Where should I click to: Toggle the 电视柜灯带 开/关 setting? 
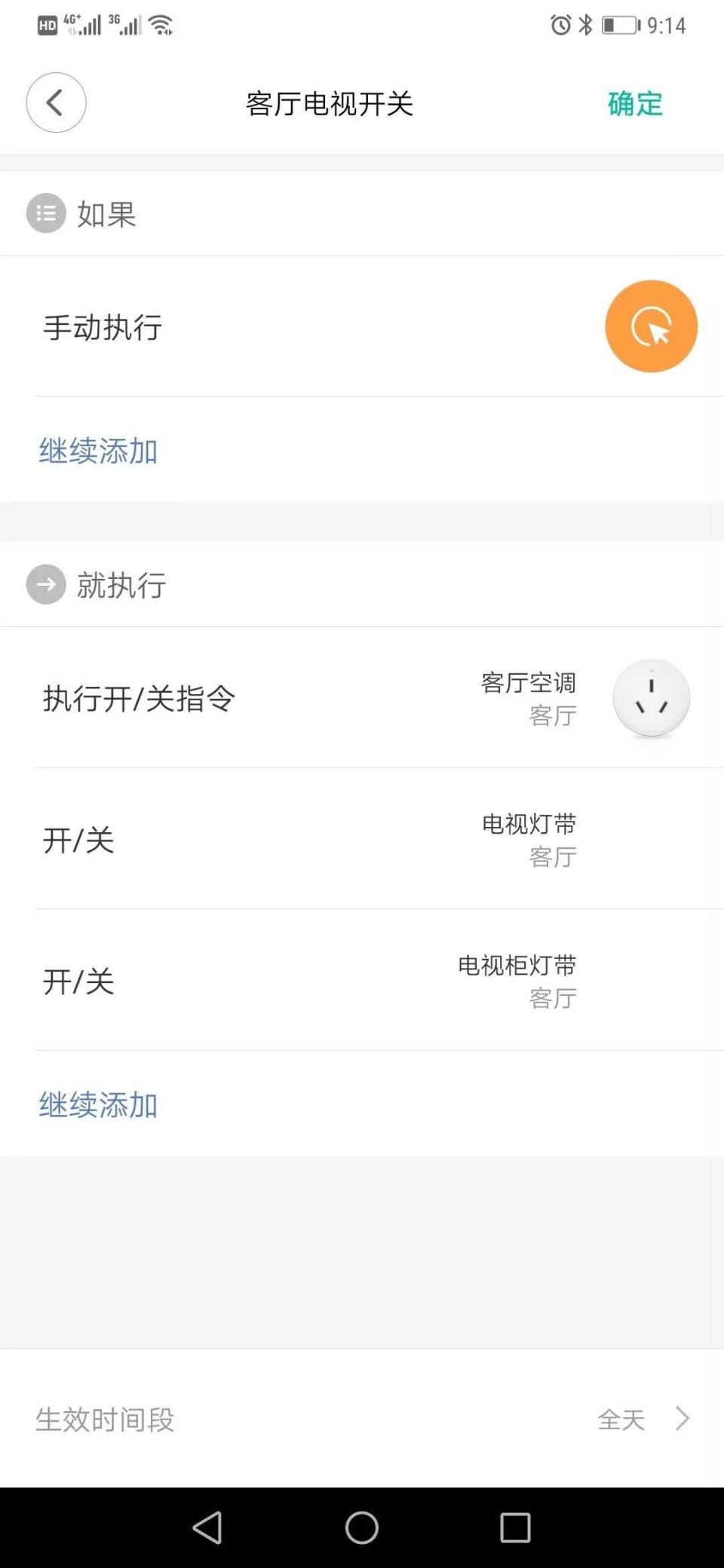click(x=362, y=981)
